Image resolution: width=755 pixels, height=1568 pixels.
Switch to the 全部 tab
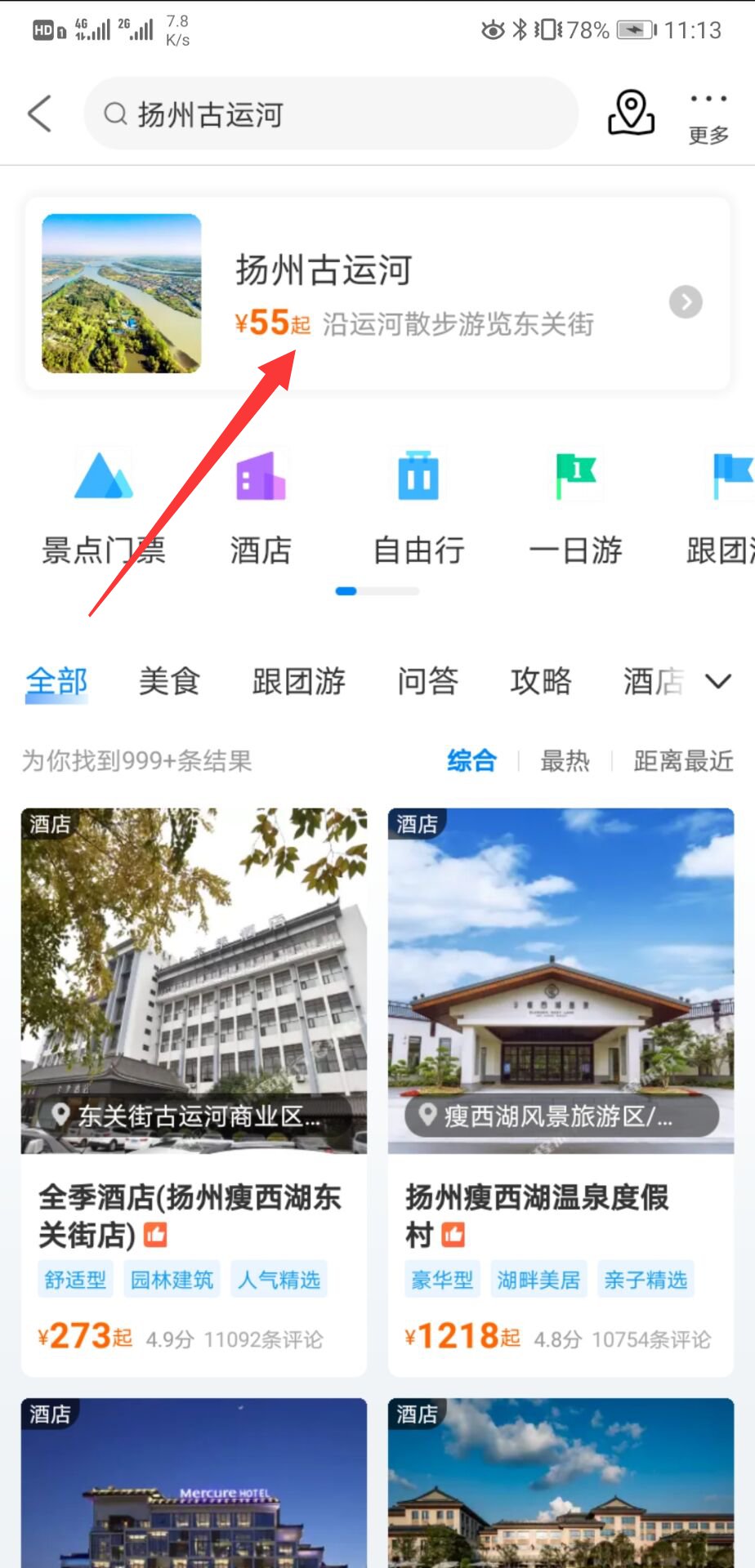tap(56, 681)
